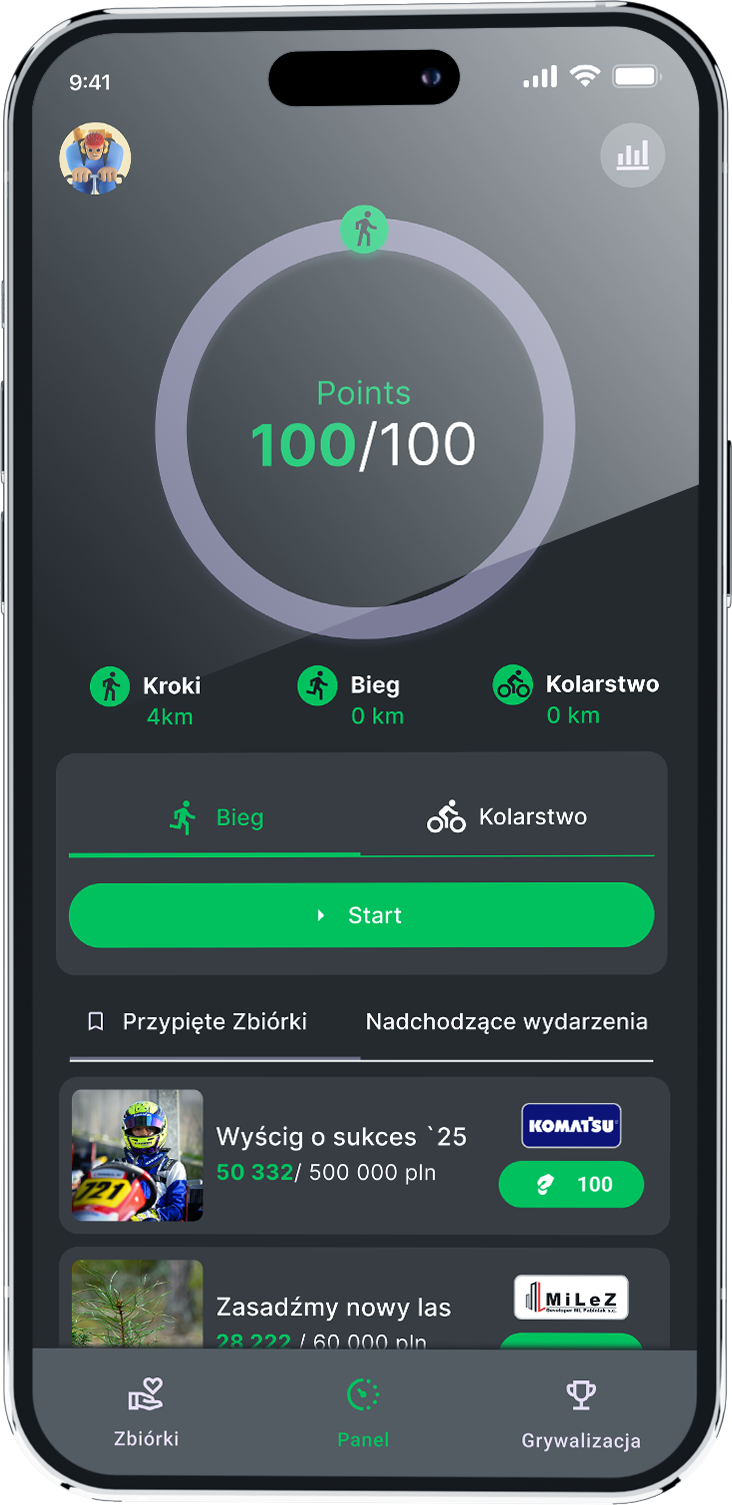The width and height of the screenshot is (732, 1505).
Task: Open the Zasadźmy nowy las fundraiser
Action: tap(333, 1307)
